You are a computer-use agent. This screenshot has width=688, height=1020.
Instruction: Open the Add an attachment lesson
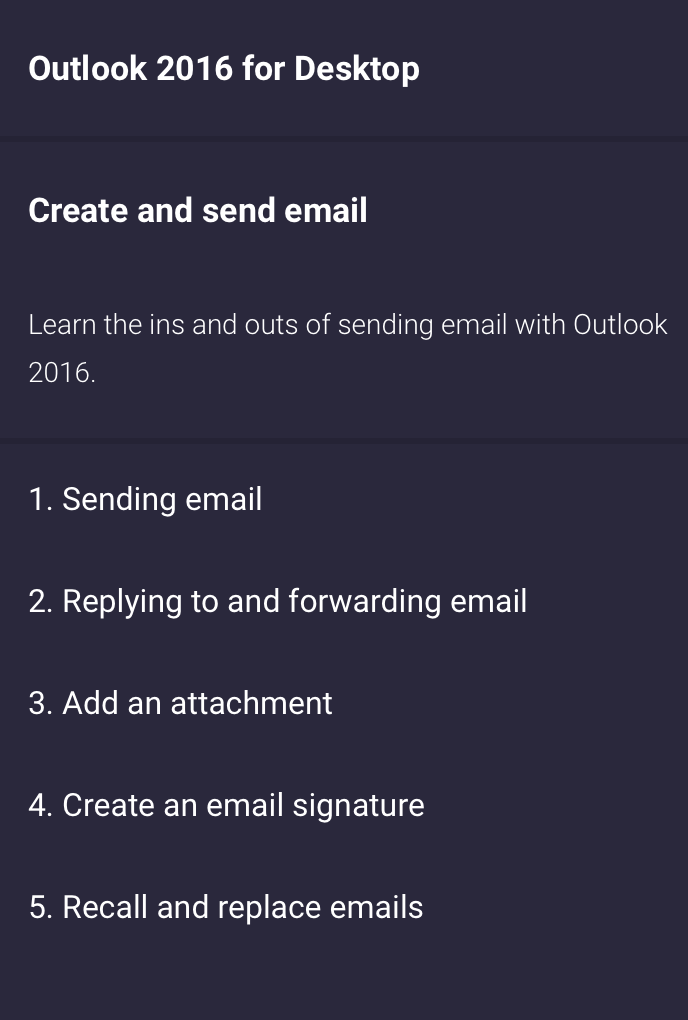tap(181, 703)
